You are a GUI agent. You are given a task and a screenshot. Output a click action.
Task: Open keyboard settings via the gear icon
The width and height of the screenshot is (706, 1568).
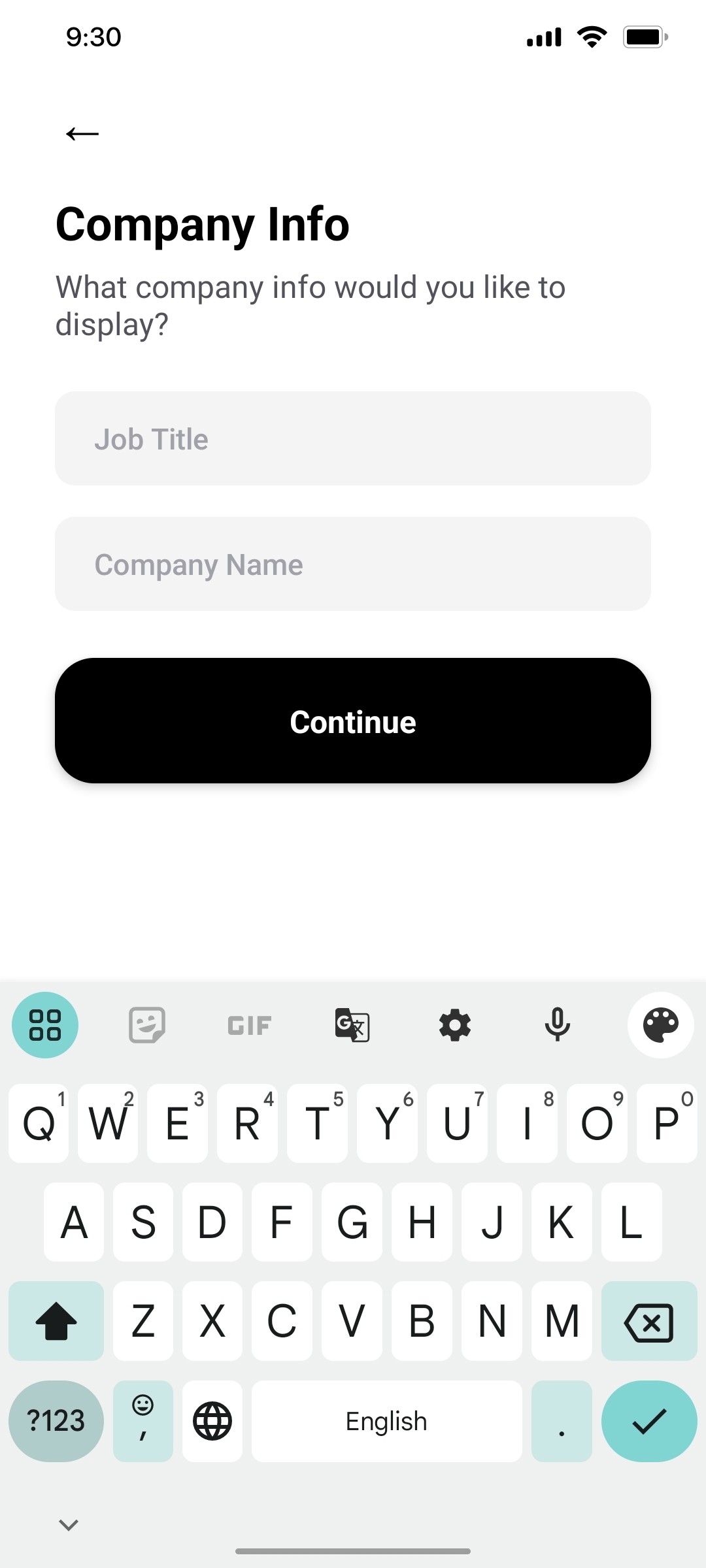[455, 1024]
